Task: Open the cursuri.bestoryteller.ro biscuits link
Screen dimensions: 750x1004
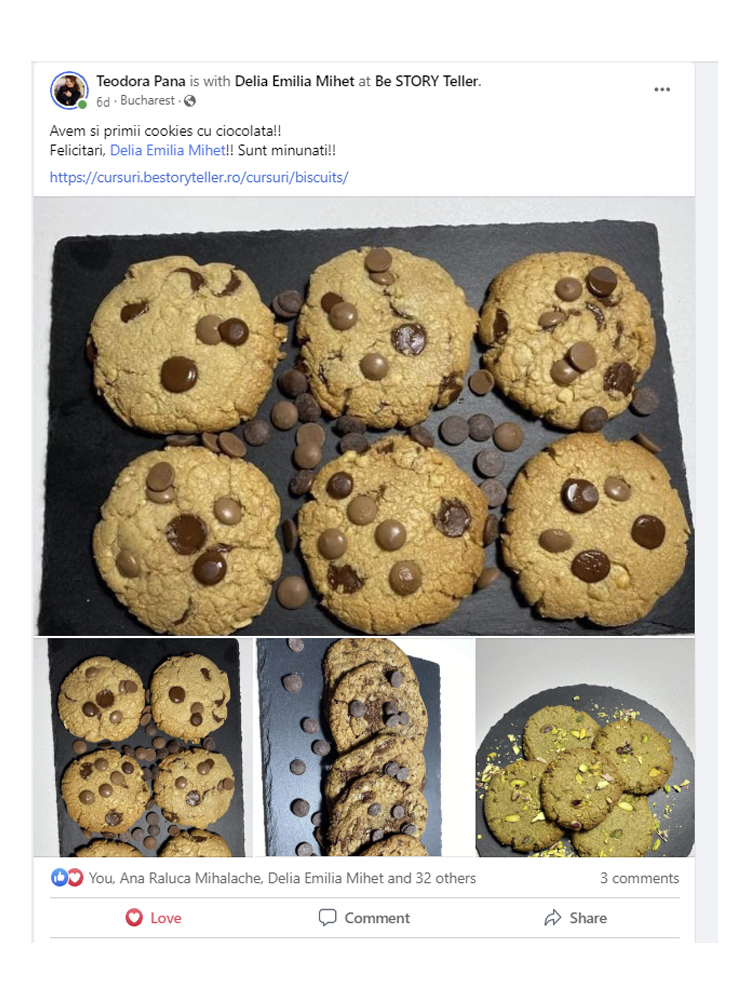Action: [199, 177]
